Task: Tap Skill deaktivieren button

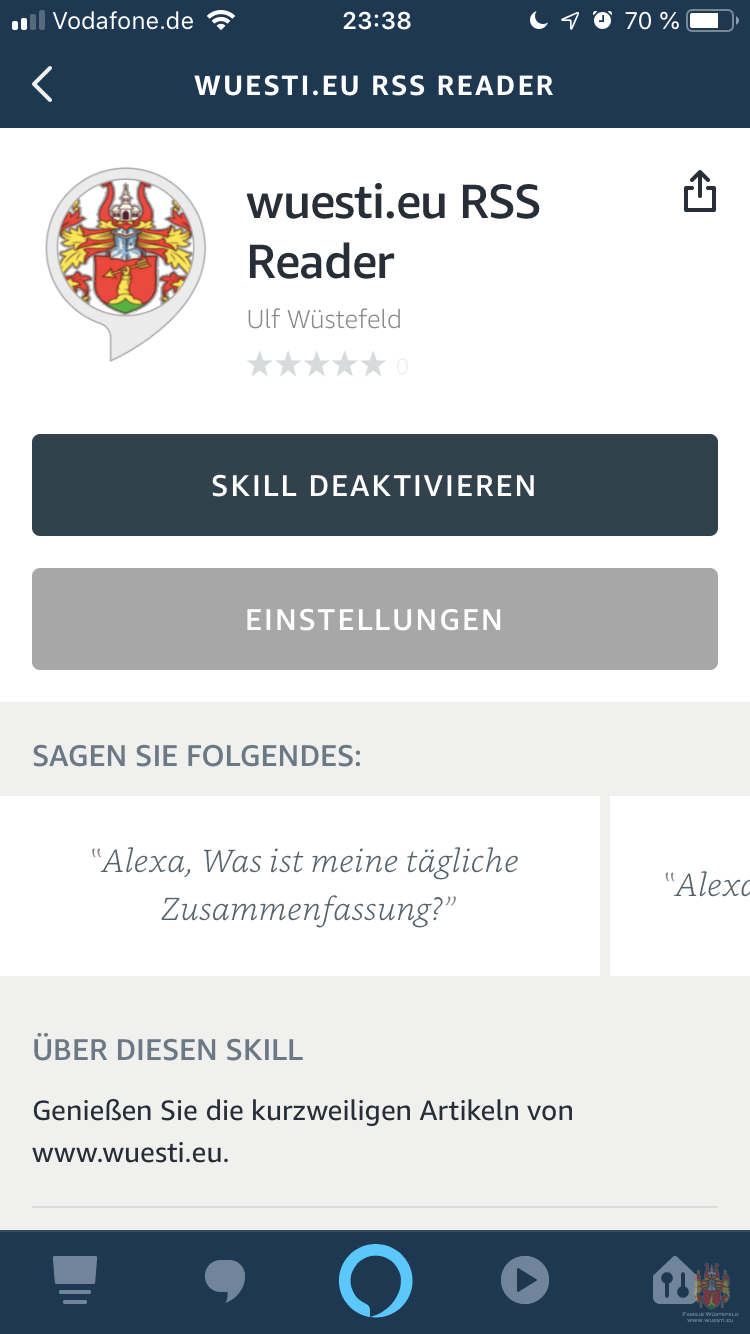Action: [375, 486]
